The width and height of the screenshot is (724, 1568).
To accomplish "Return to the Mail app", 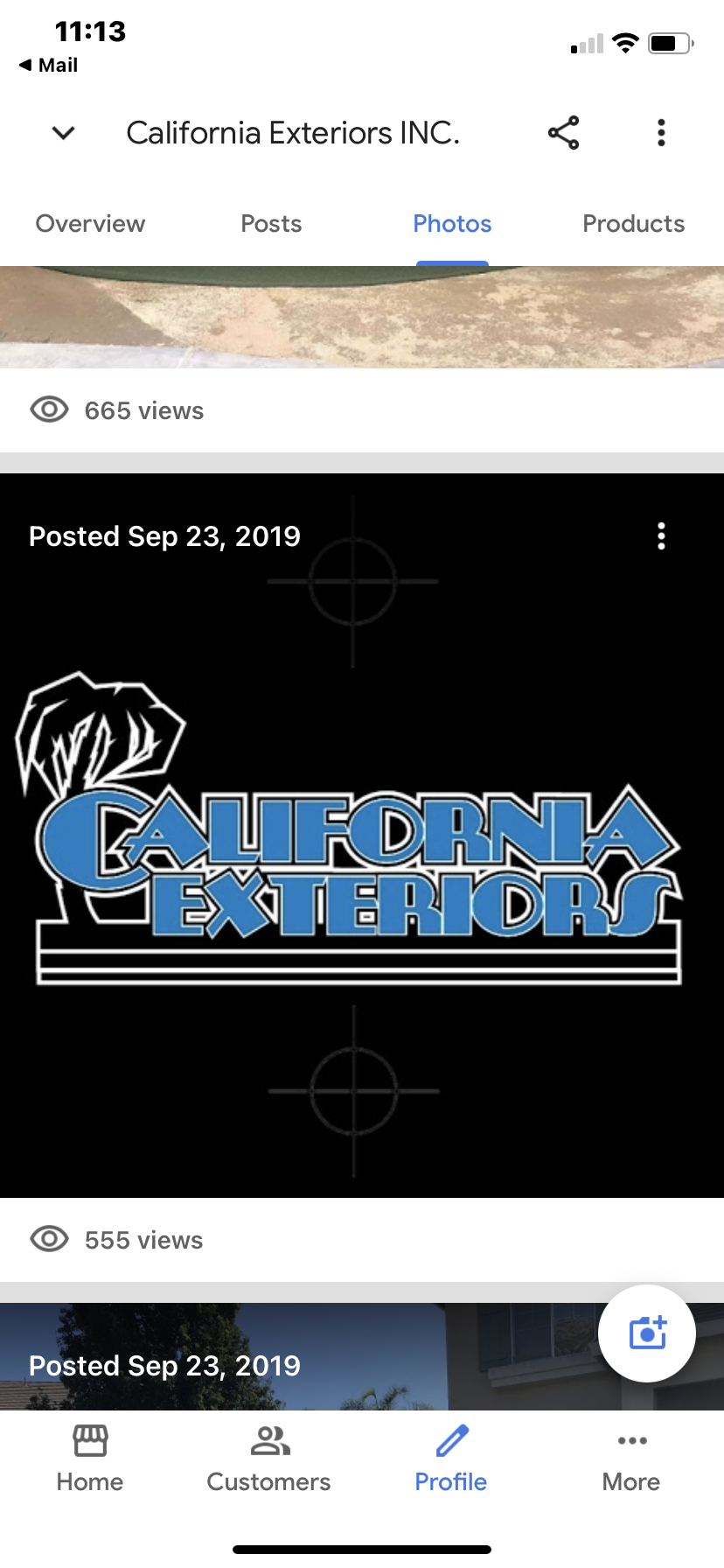I will tap(49, 66).
